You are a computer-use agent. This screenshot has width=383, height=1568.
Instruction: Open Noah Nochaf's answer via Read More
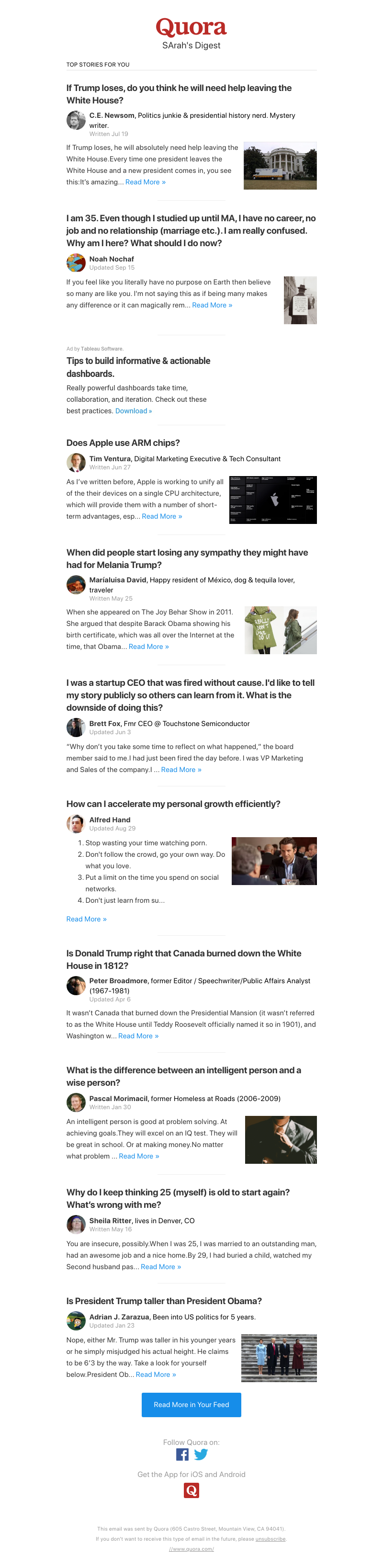point(212,305)
